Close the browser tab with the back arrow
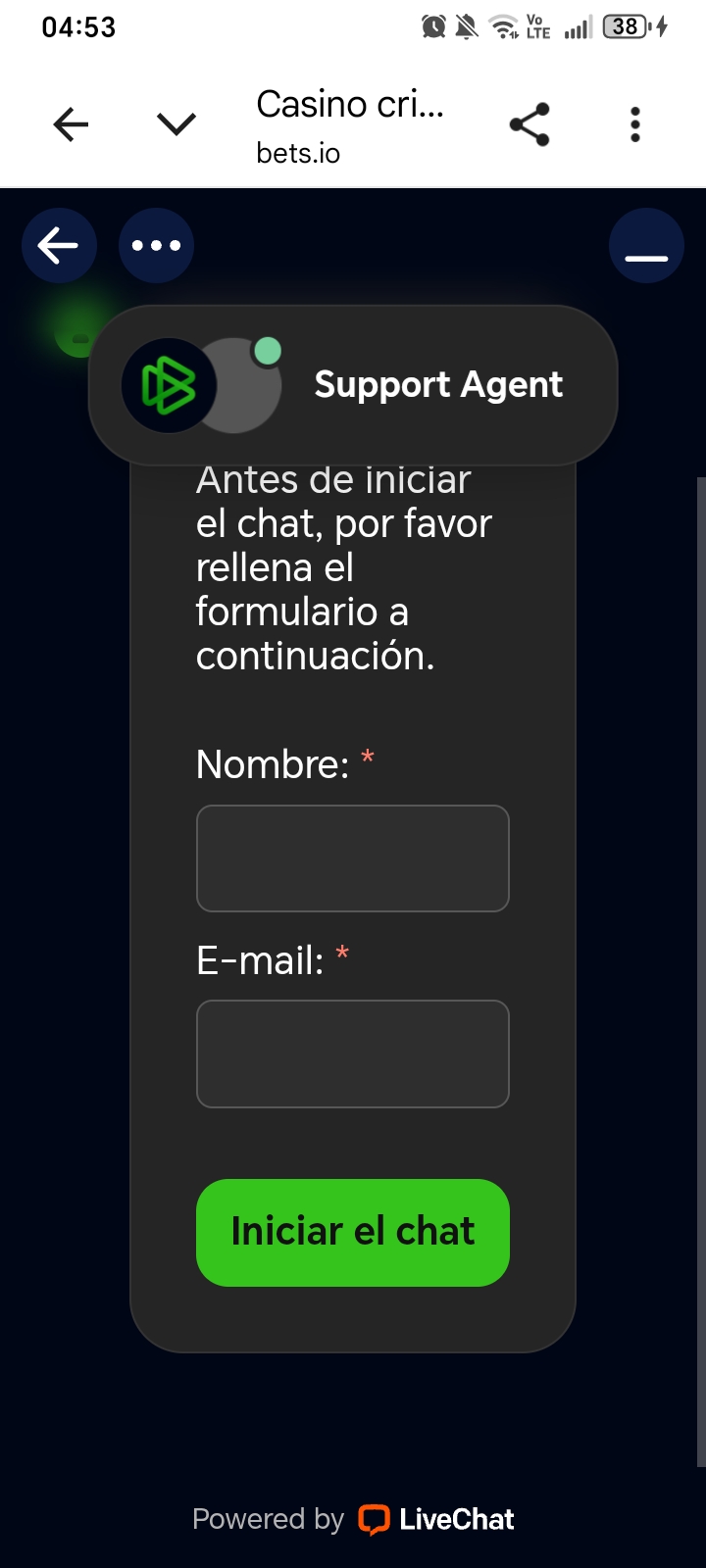Screen dimensions: 706x1568 click(x=71, y=124)
